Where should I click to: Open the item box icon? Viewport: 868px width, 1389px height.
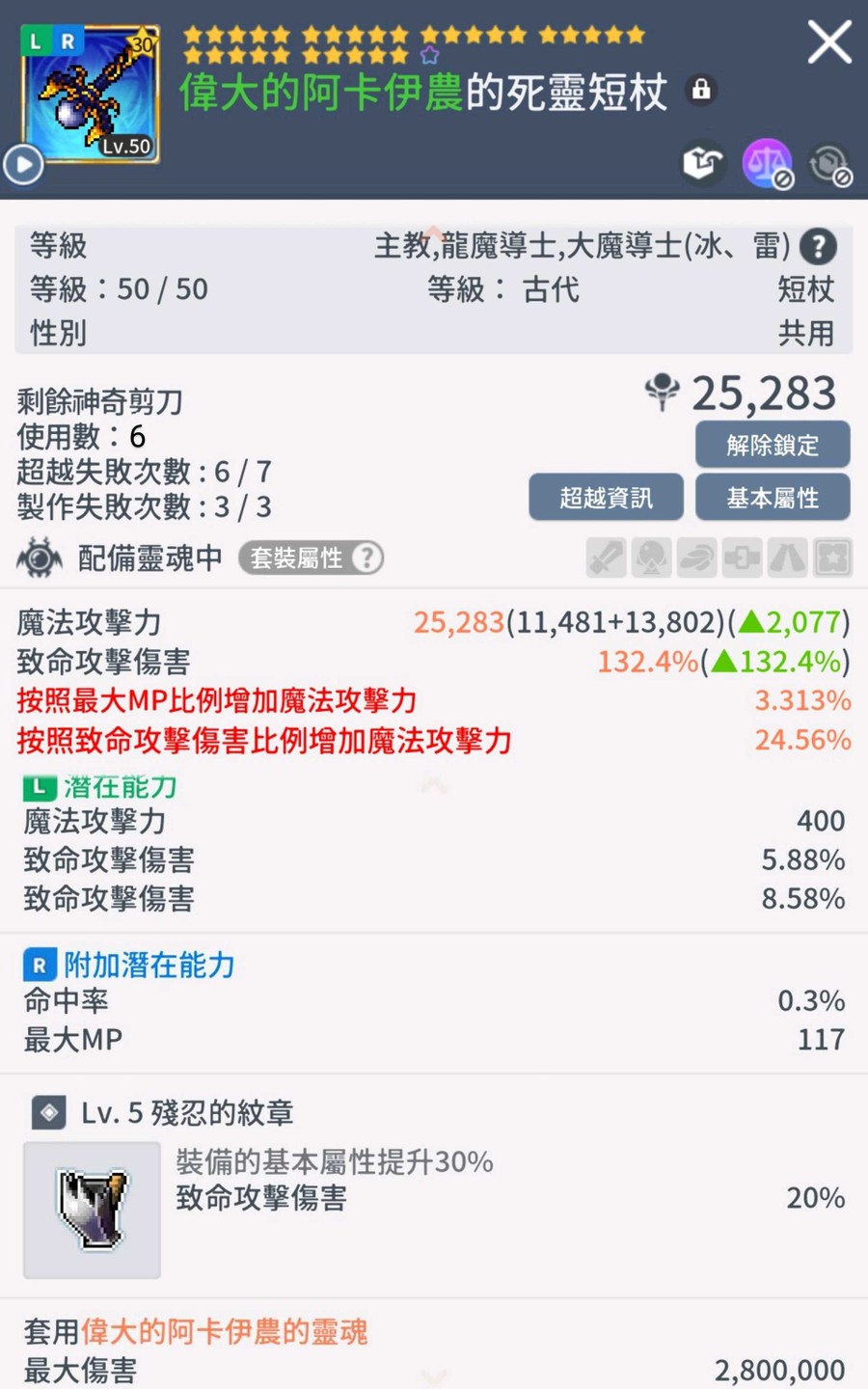click(703, 163)
